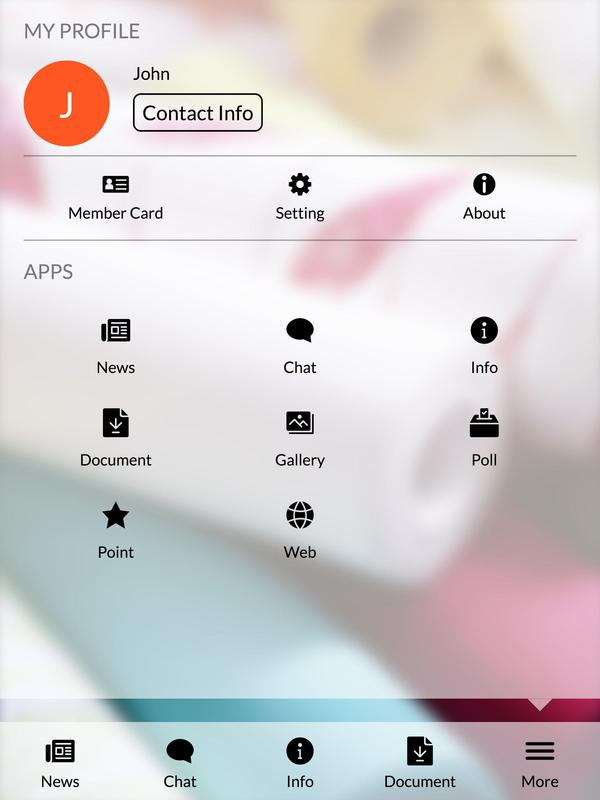
Task: Launch Document from the Apps grid
Action: (116, 437)
